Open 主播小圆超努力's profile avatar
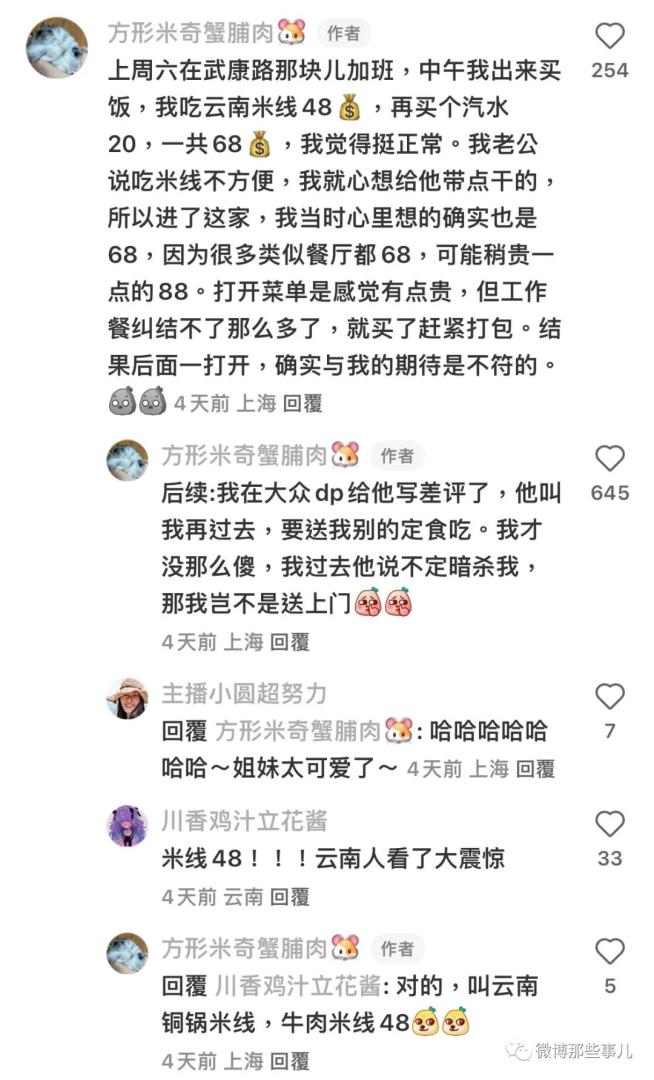654x1080 pixels. click(128, 698)
